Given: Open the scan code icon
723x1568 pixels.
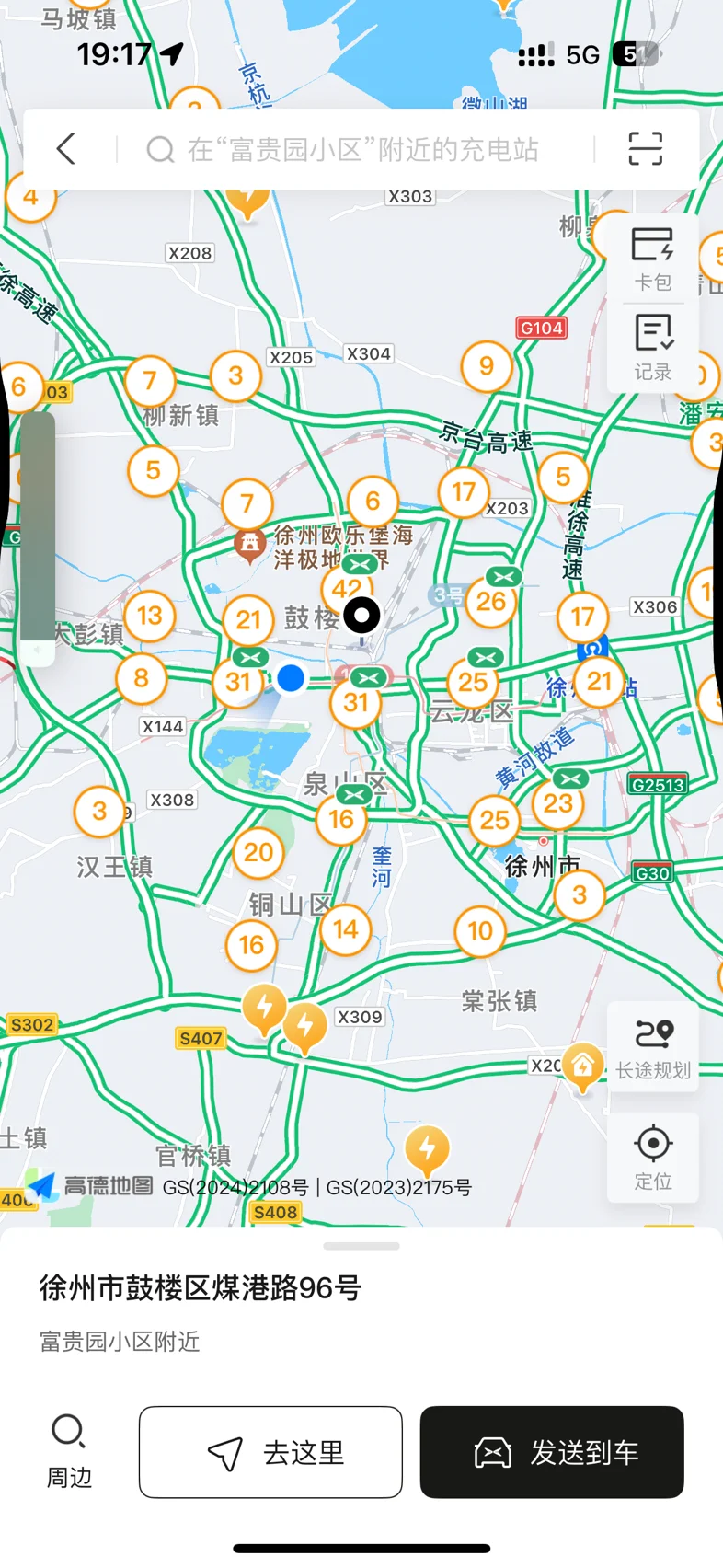Looking at the screenshot, I should click(645, 149).
